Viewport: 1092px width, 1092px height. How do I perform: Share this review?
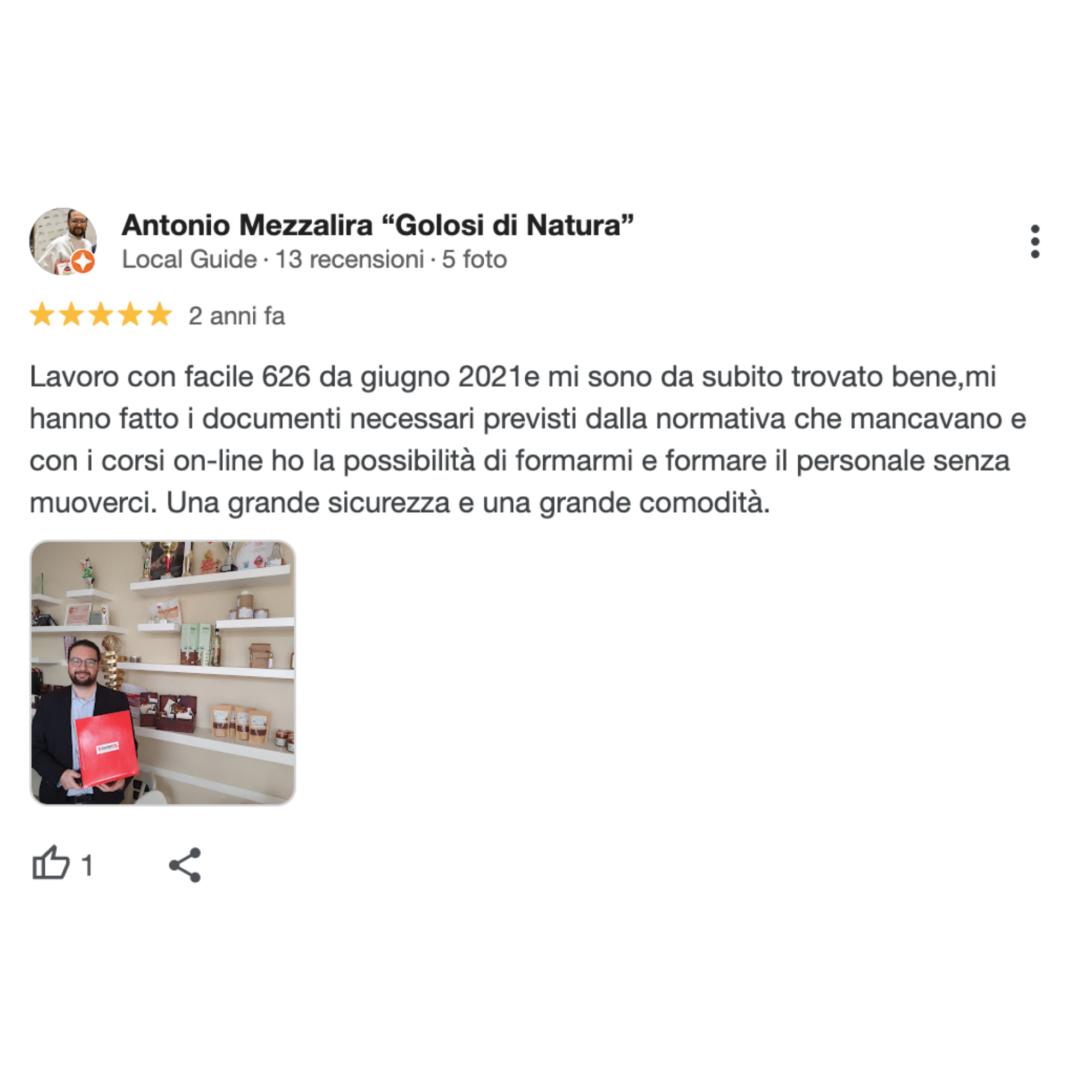point(185,864)
